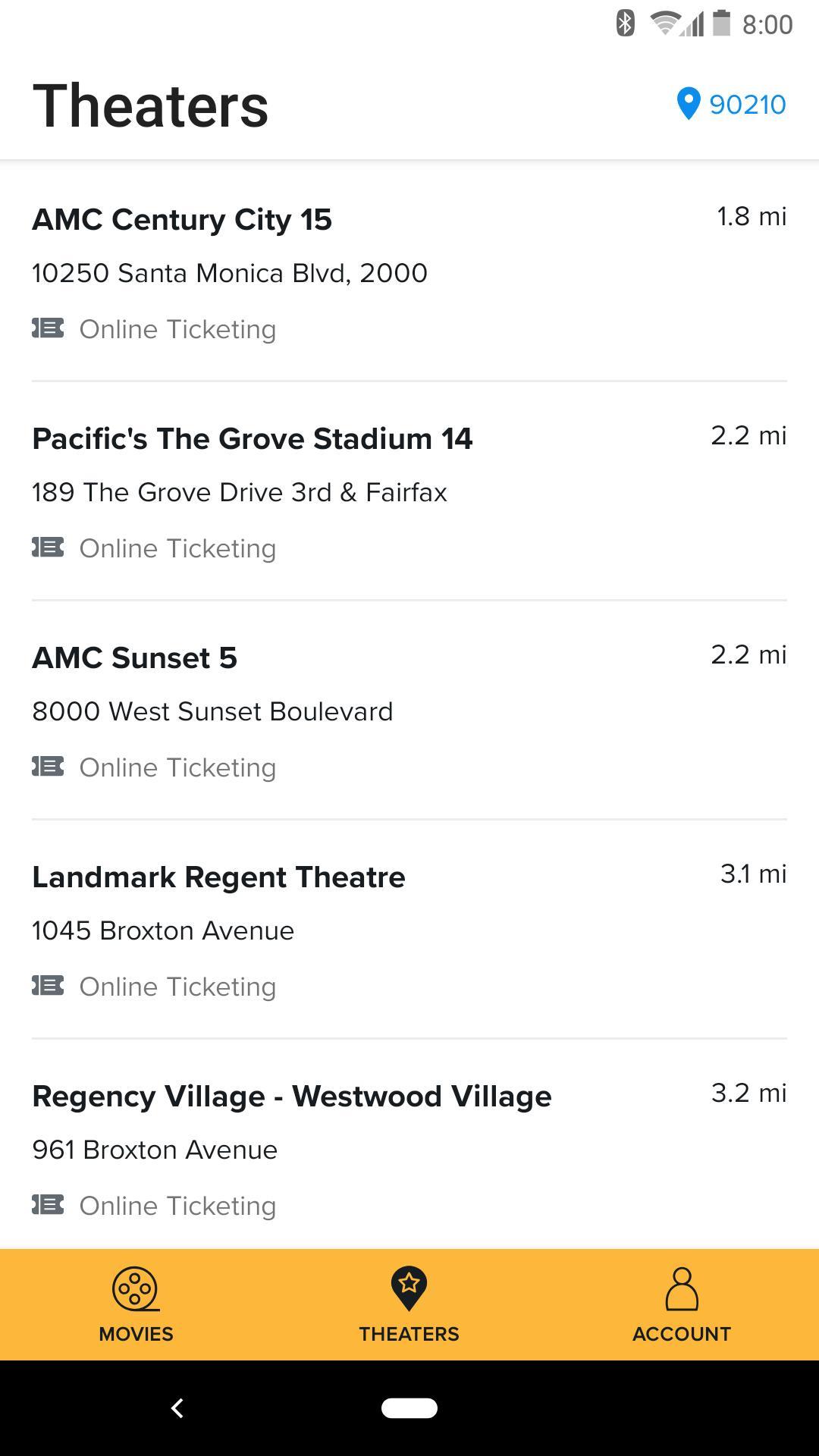Switch to the Movies tab
The image size is (819, 1456).
(x=135, y=1304)
